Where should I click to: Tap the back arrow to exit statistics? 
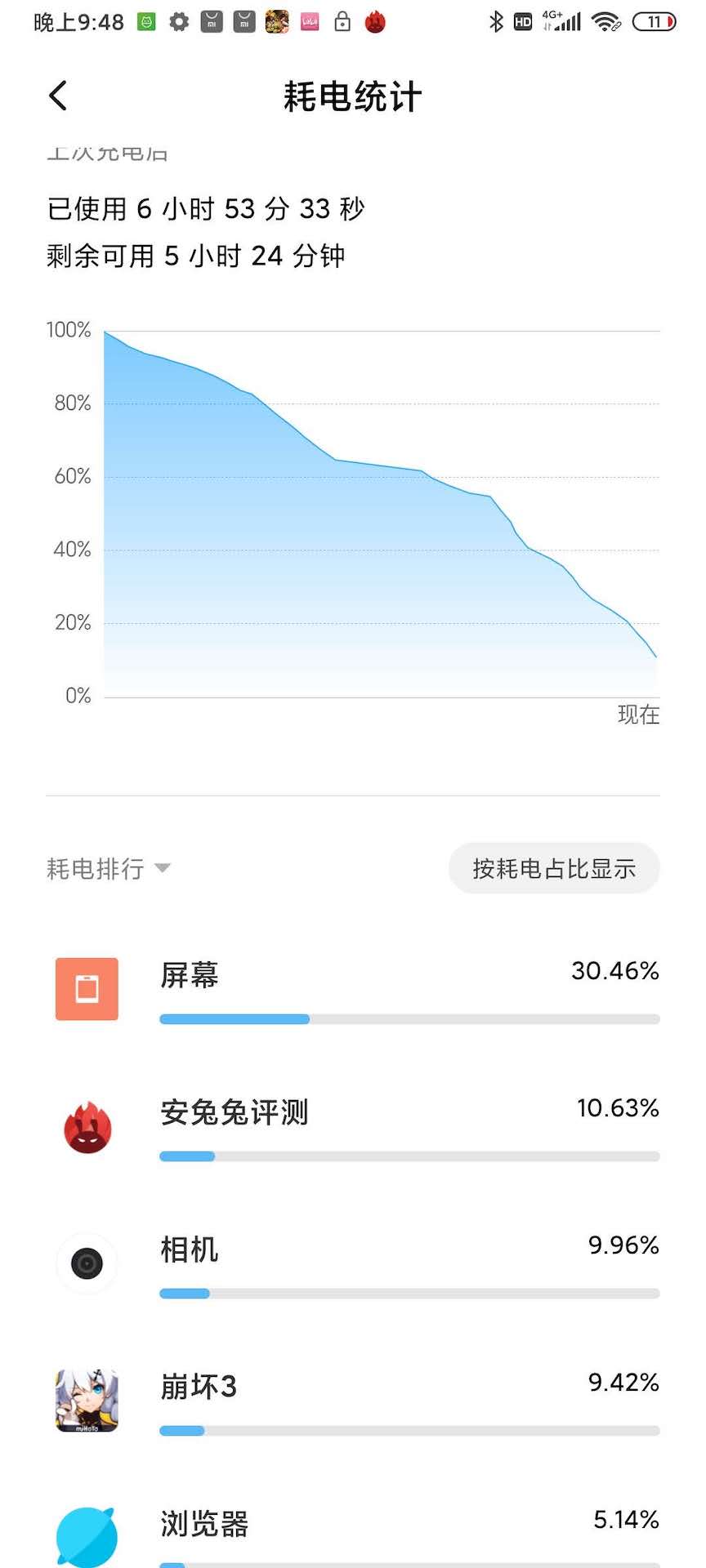pos(57,95)
